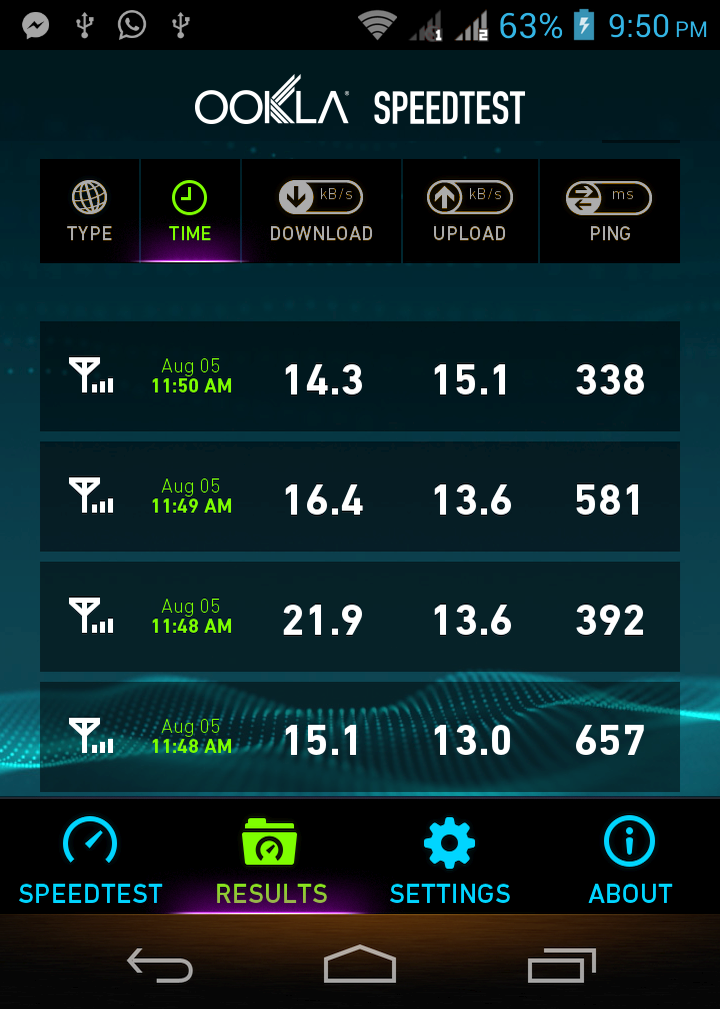This screenshot has width=720, height=1009.
Task: Tap the About info icon
Action: (630, 842)
